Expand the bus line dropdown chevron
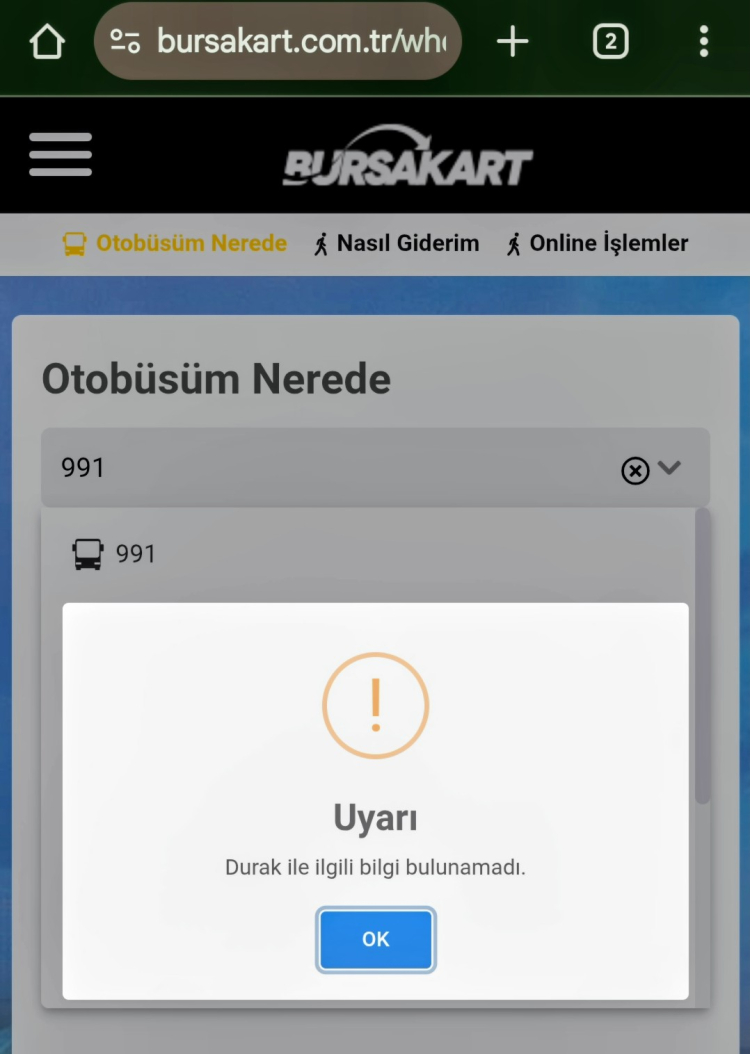Screen dimensions: 750x1054 point(669,467)
